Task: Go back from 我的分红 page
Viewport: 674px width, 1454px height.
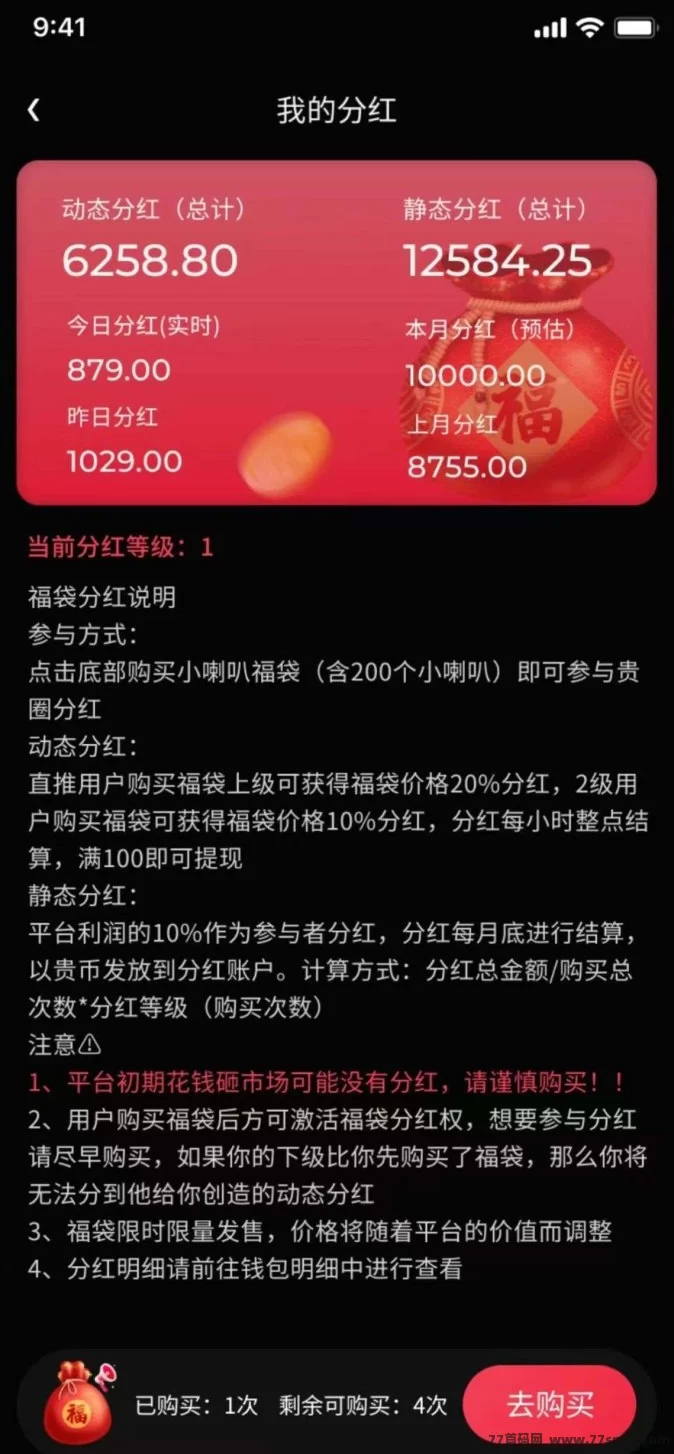Action: pyautogui.click(x=34, y=110)
